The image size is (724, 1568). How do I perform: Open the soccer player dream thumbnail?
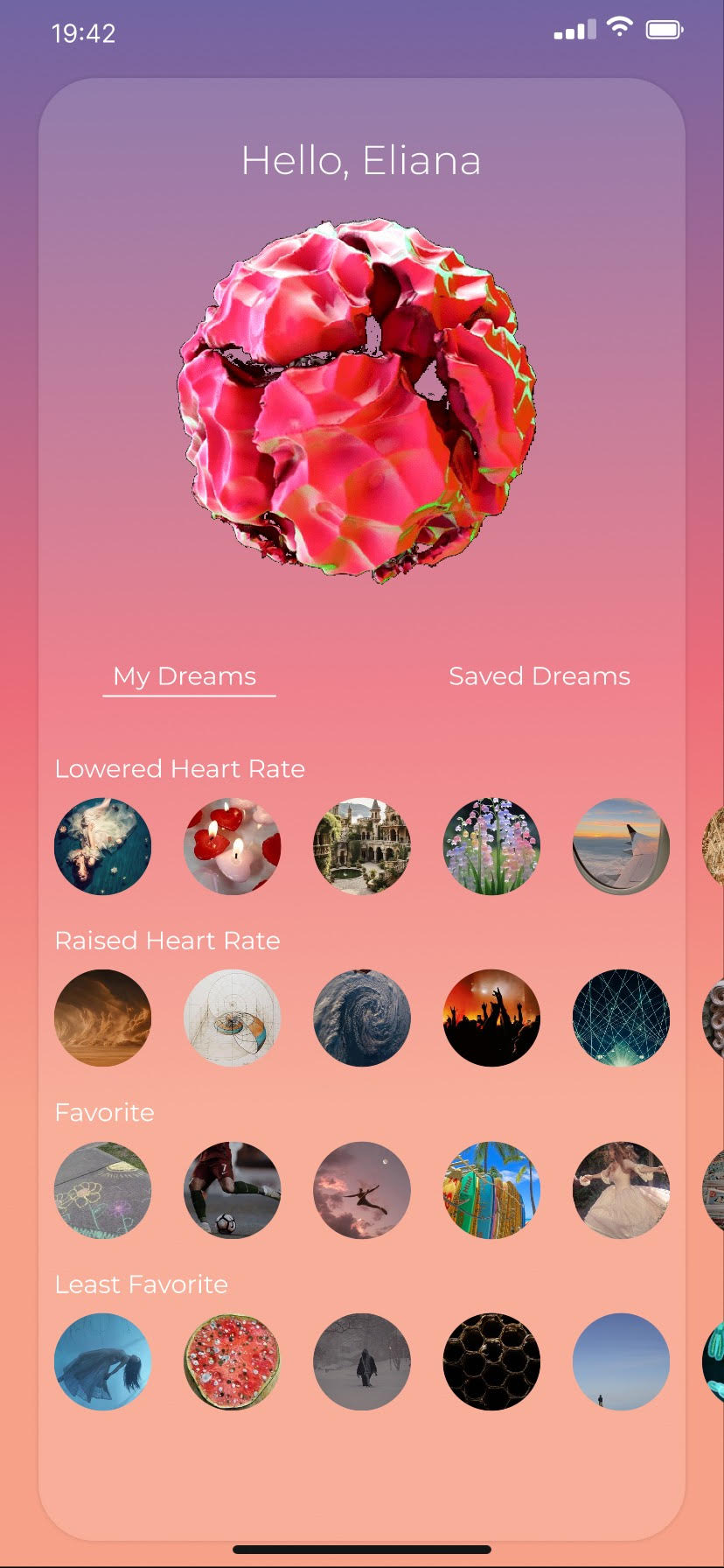(232, 1190)
